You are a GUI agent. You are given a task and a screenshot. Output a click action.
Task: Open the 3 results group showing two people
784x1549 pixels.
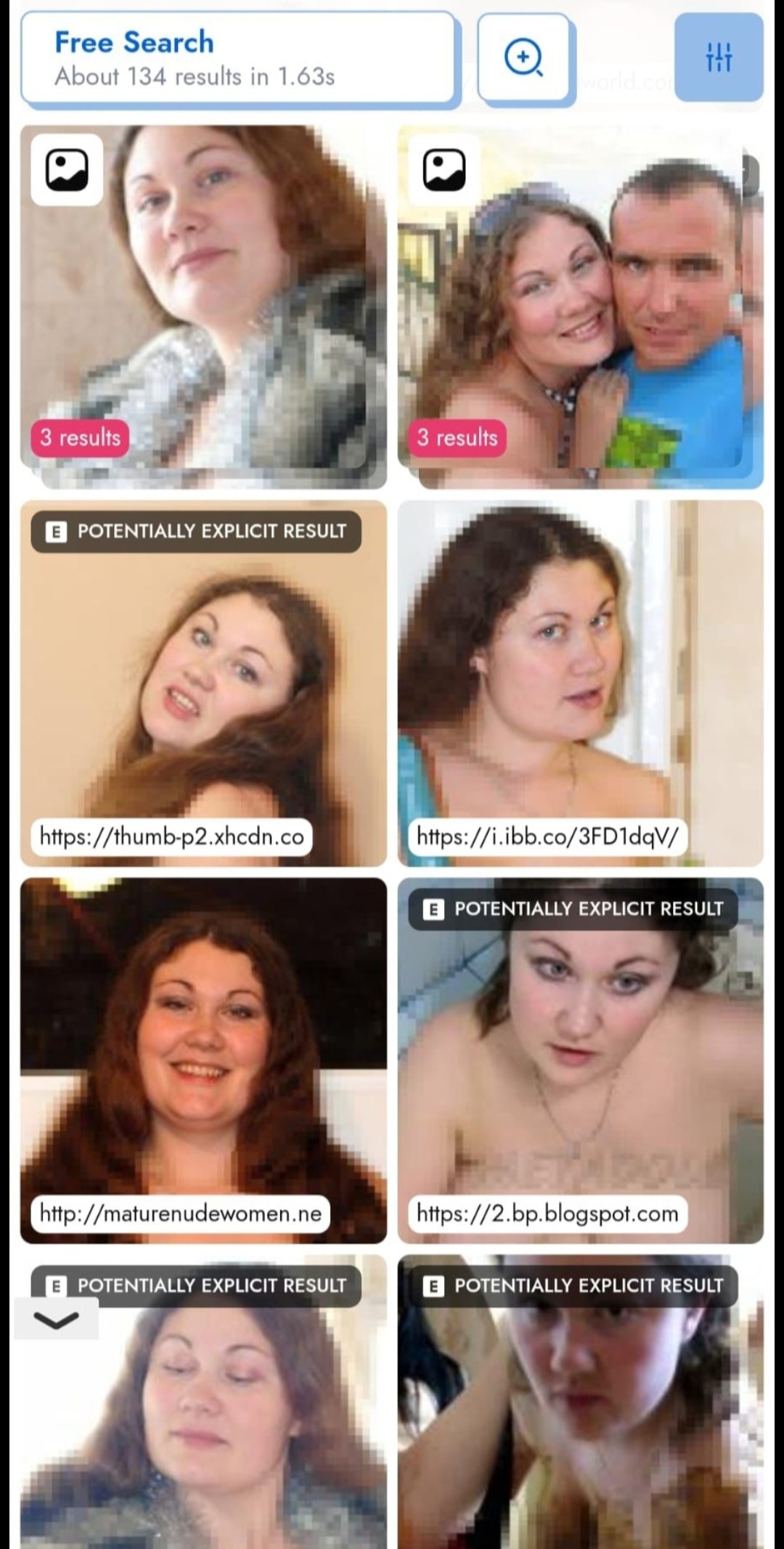coord(579,305)
